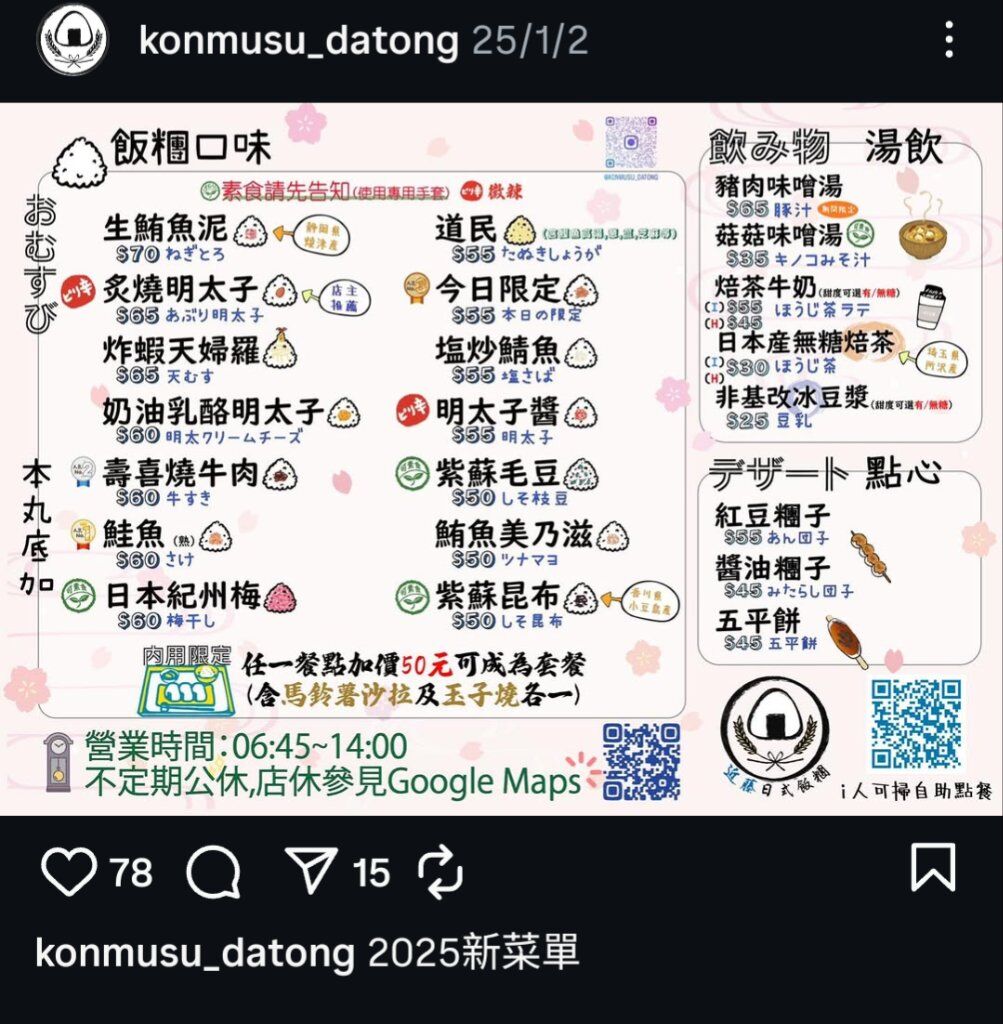
Task: Repost this menu post
Action: pos(440,873)
